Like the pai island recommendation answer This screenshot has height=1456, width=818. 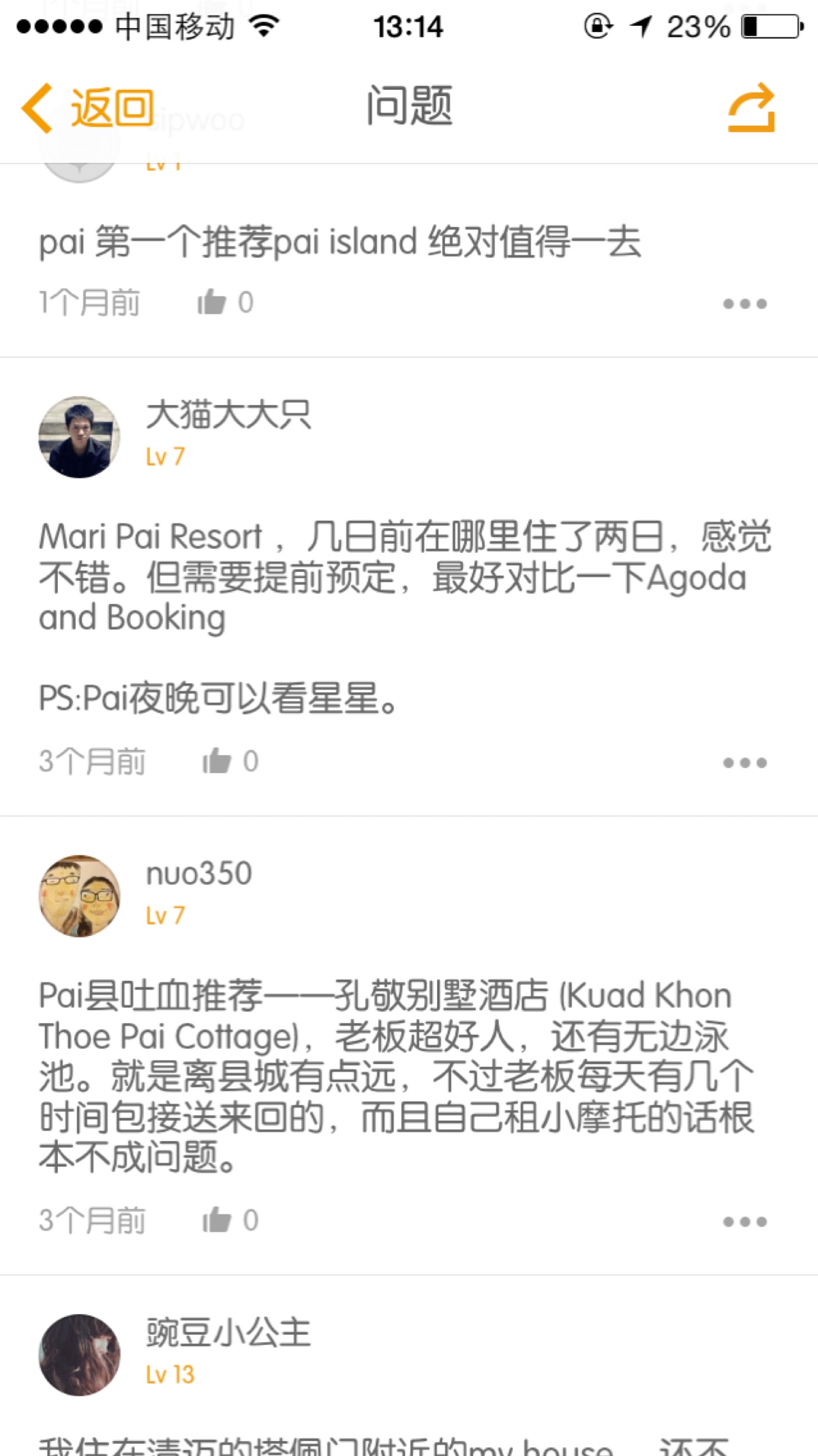212,302
